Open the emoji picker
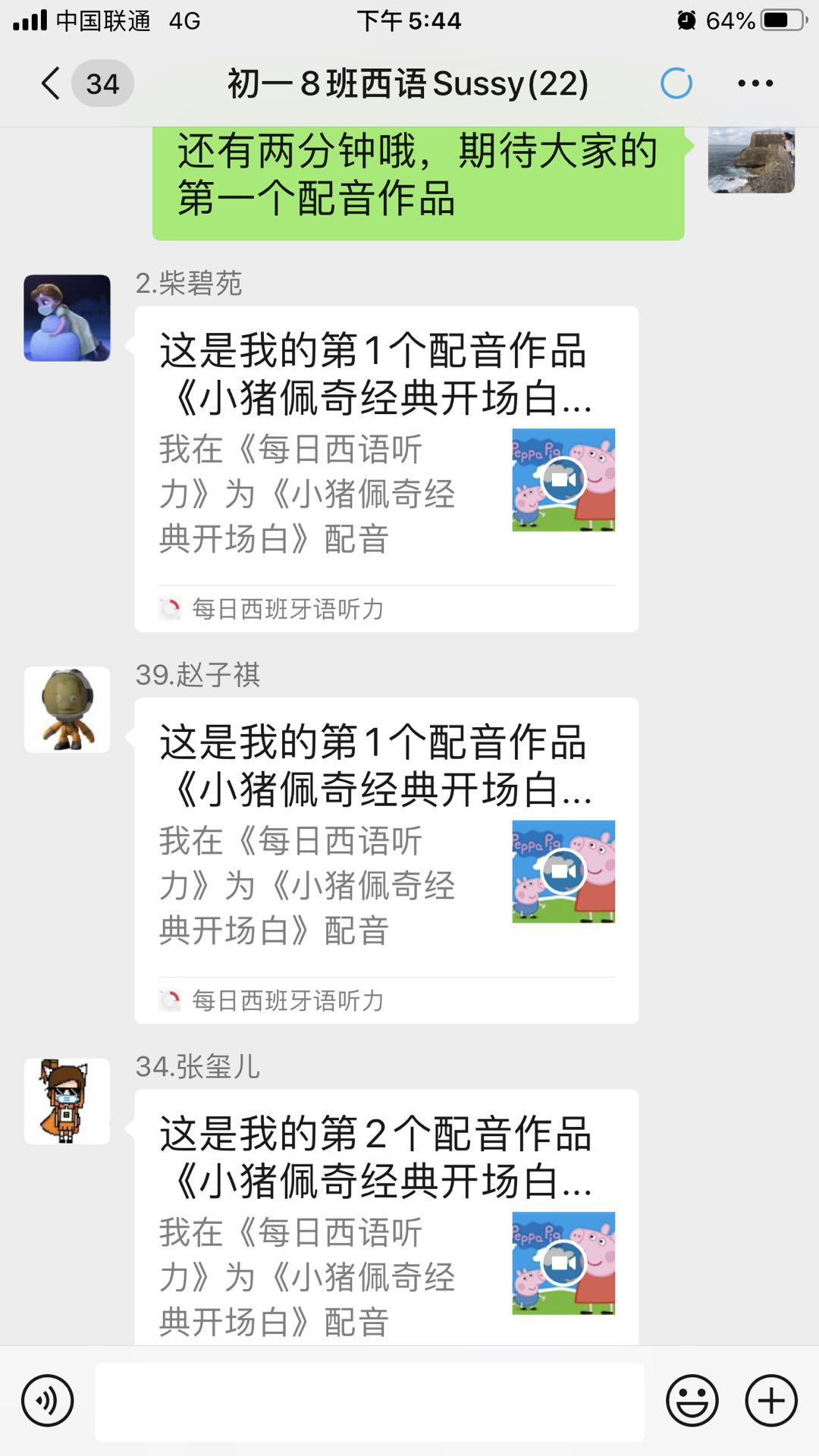 pyautogui.click(x=692, y=1401)
